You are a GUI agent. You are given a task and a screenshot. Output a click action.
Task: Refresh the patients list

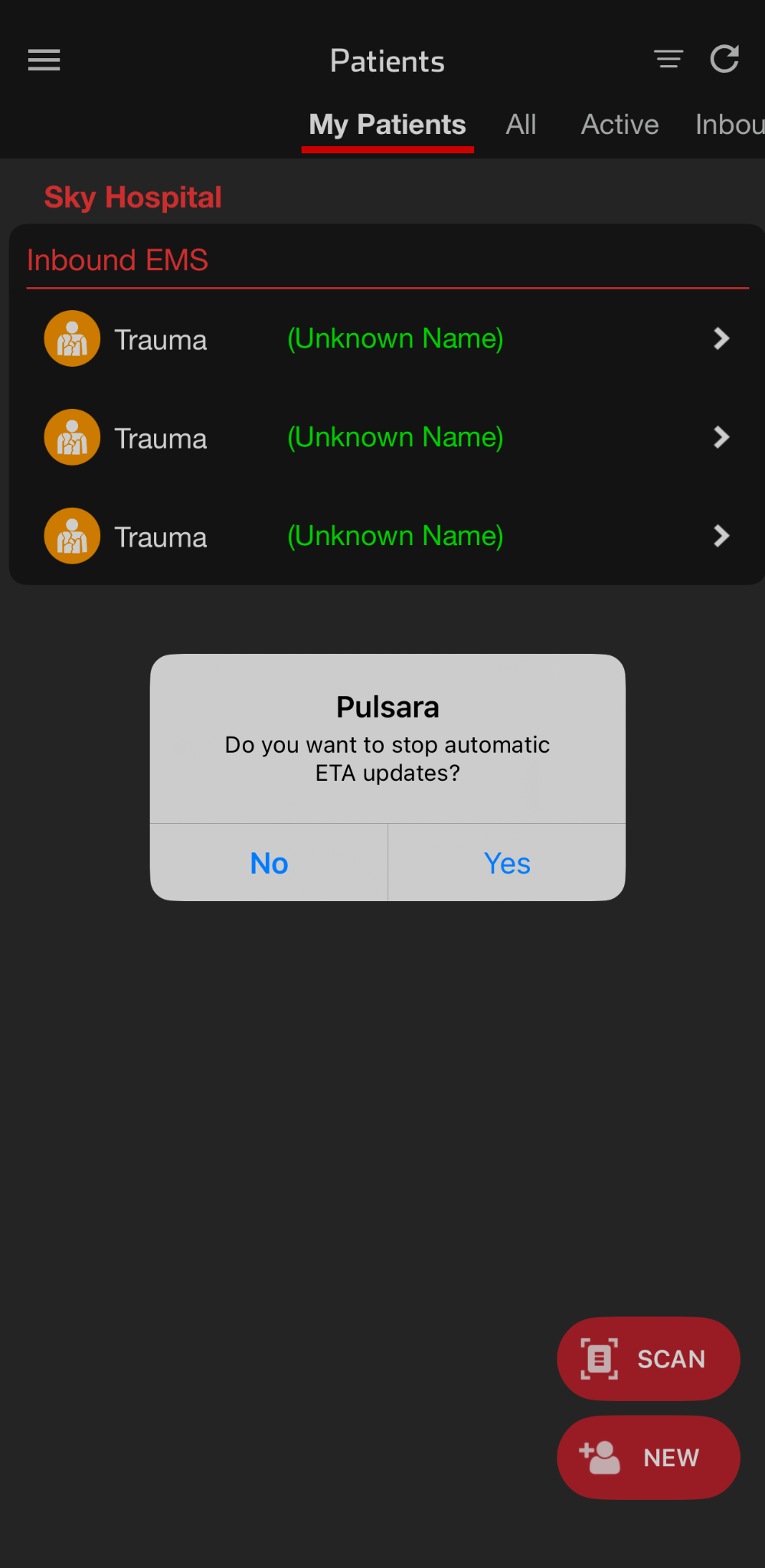pyautogui.click(x=724, y=59)
